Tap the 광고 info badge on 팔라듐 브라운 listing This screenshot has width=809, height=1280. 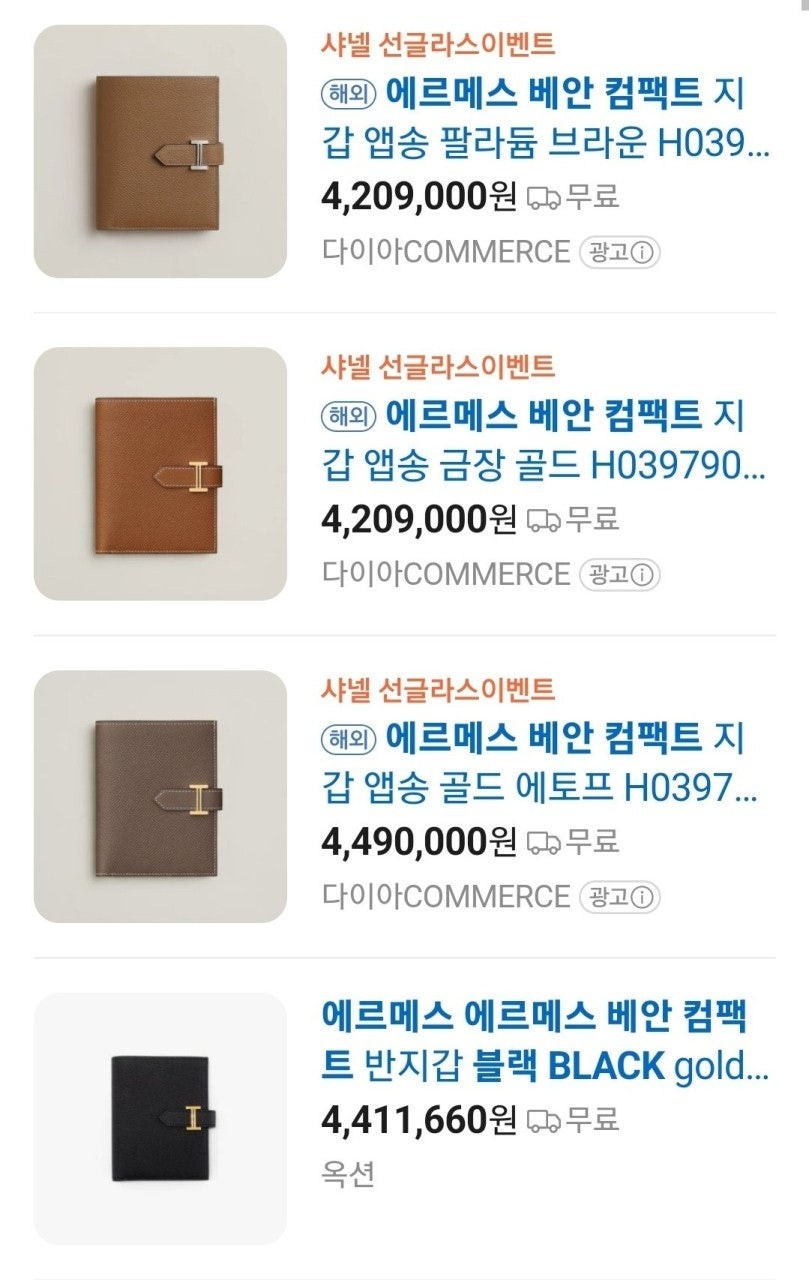pos(620,253)
